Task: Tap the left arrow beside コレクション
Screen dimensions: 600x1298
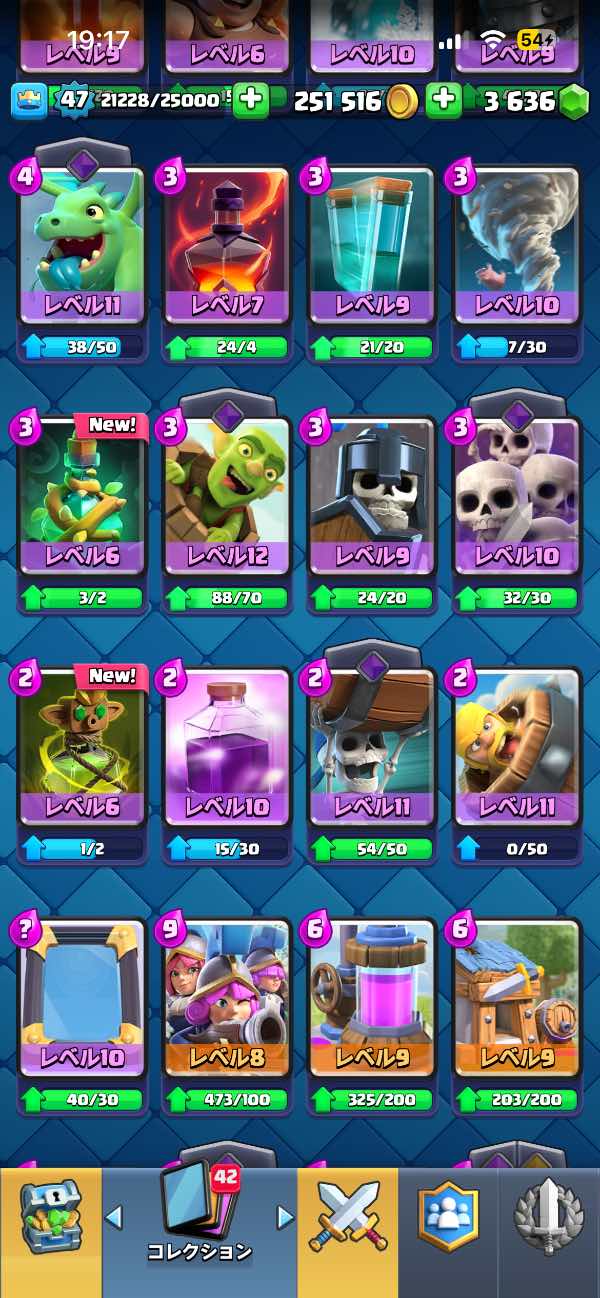Action: pos(114,1217)
